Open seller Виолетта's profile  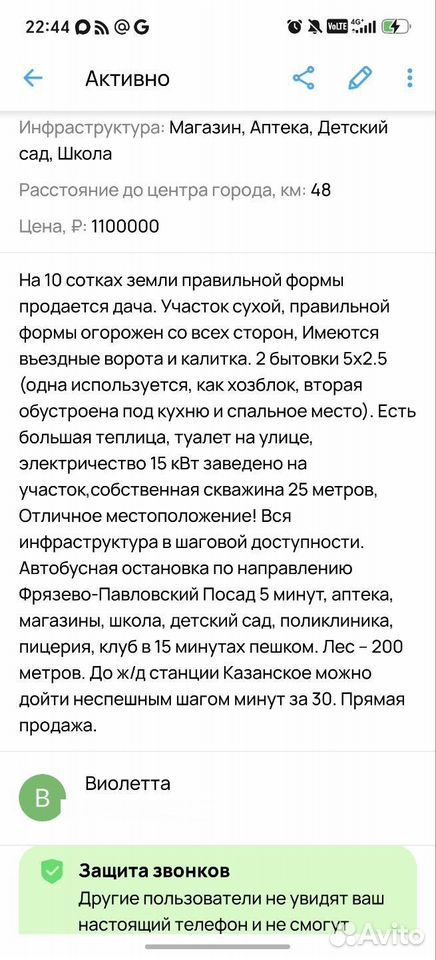pos(218,798)
